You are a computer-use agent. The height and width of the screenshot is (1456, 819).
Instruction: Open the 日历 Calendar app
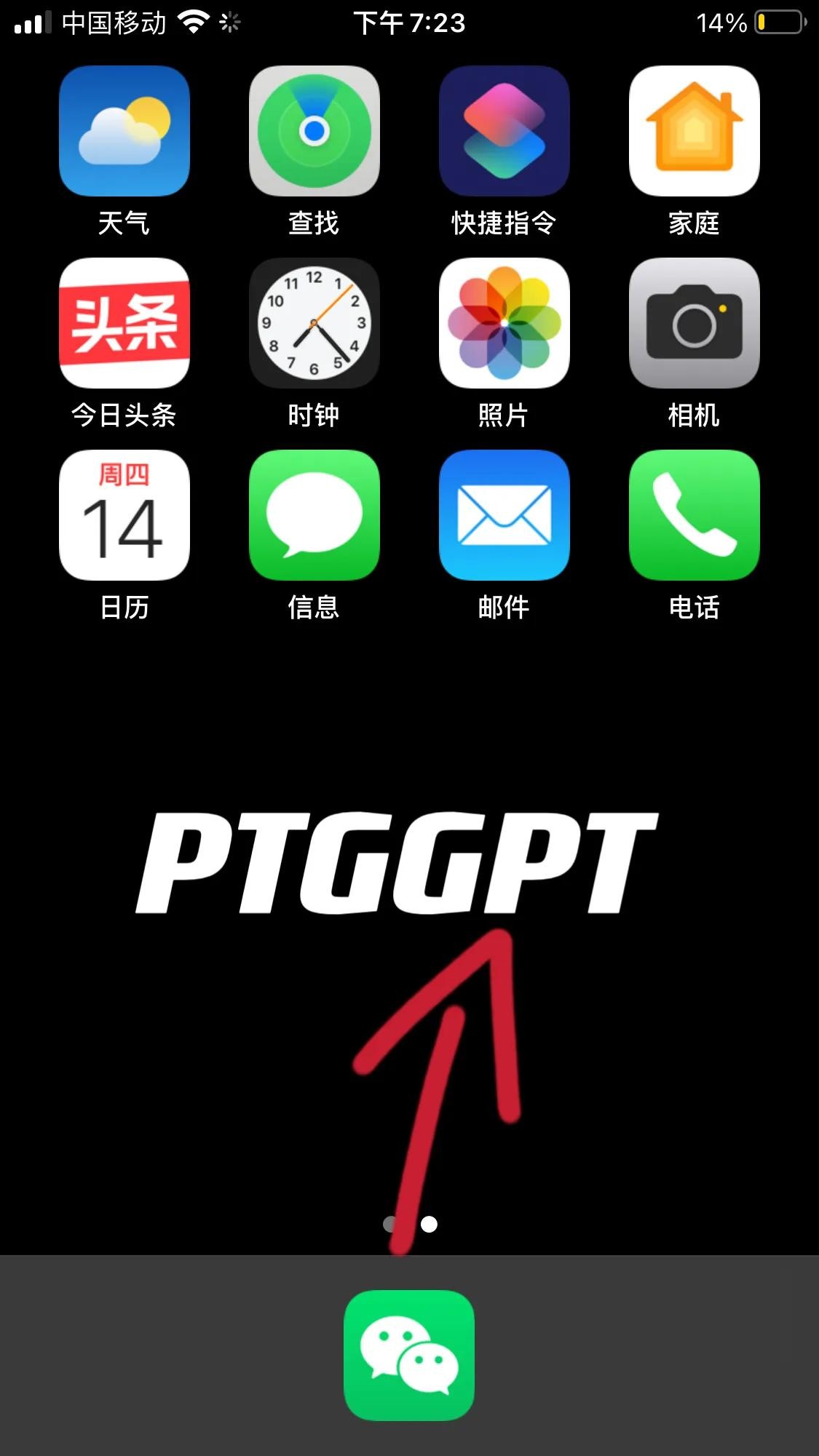pyautogui.click(x=124, y=515)
